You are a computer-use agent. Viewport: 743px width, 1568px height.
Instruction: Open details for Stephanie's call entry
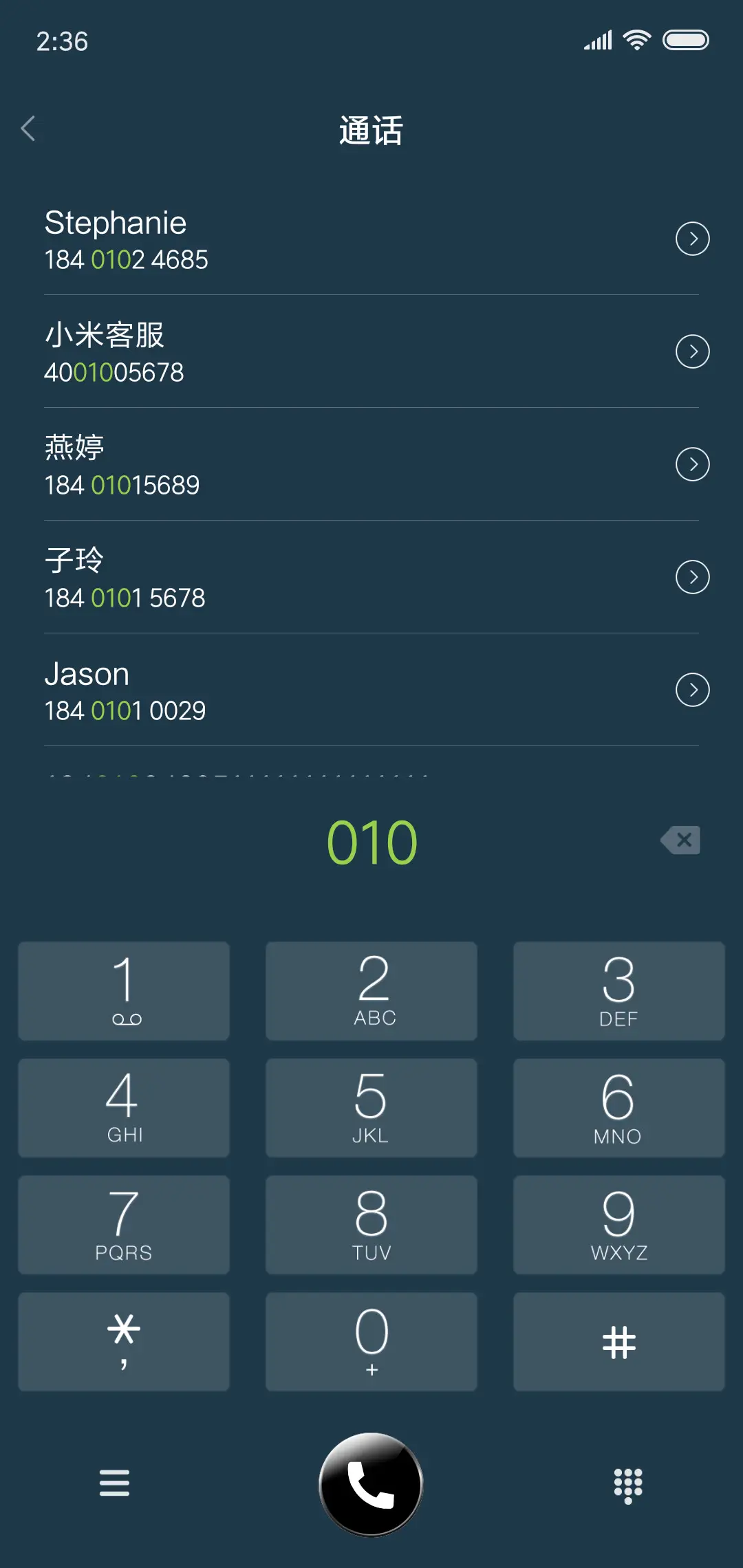(693, 239)
